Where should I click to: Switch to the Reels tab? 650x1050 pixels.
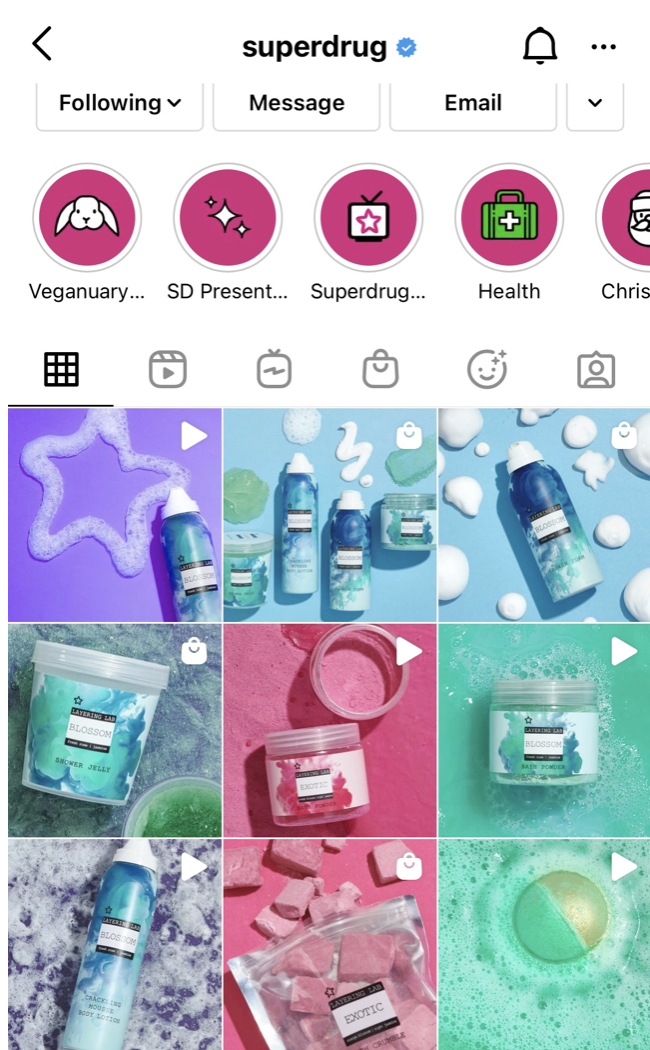168,370
